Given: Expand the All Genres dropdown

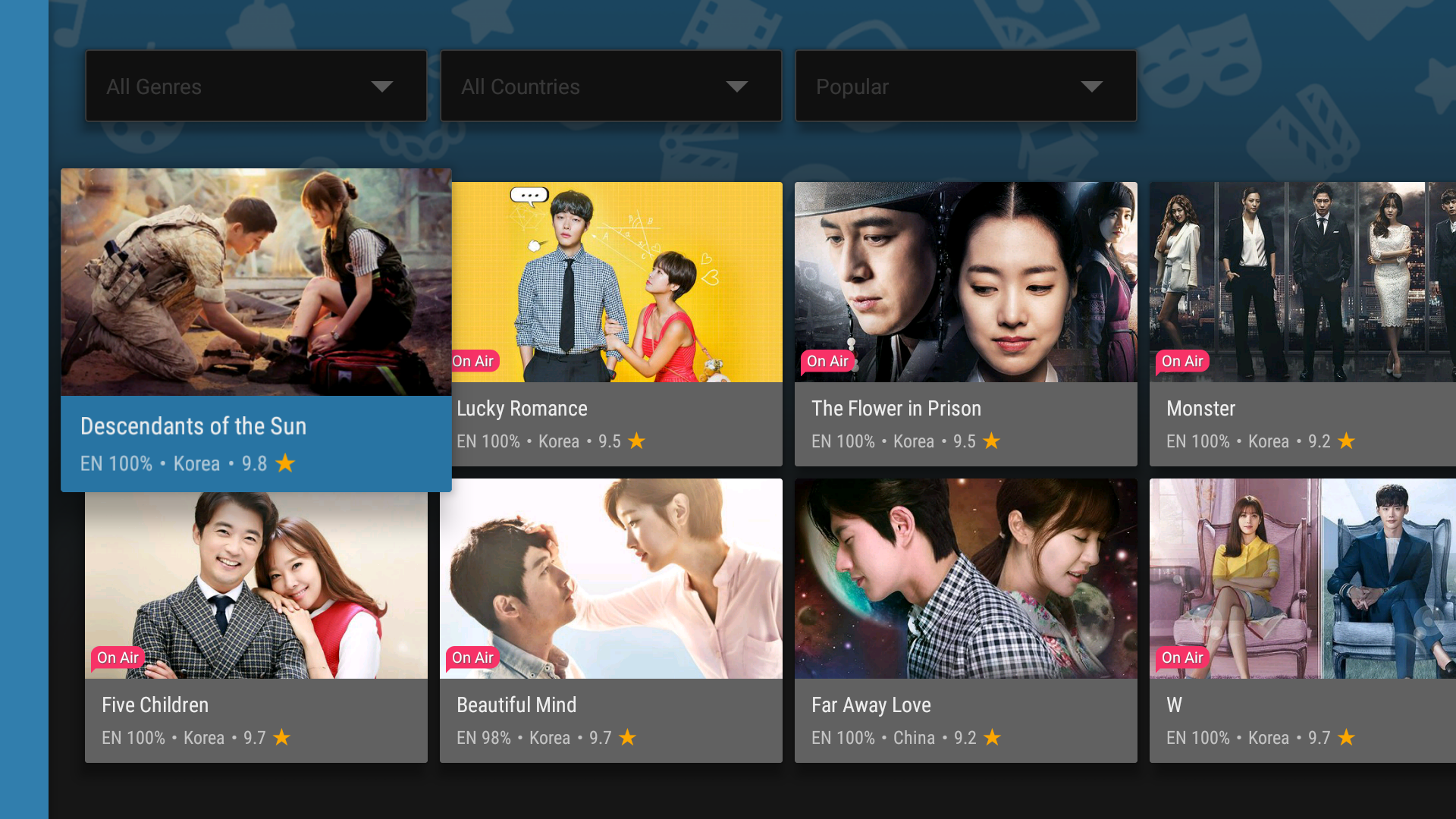Looking at the screenshot, I should (x=256, y=86).
